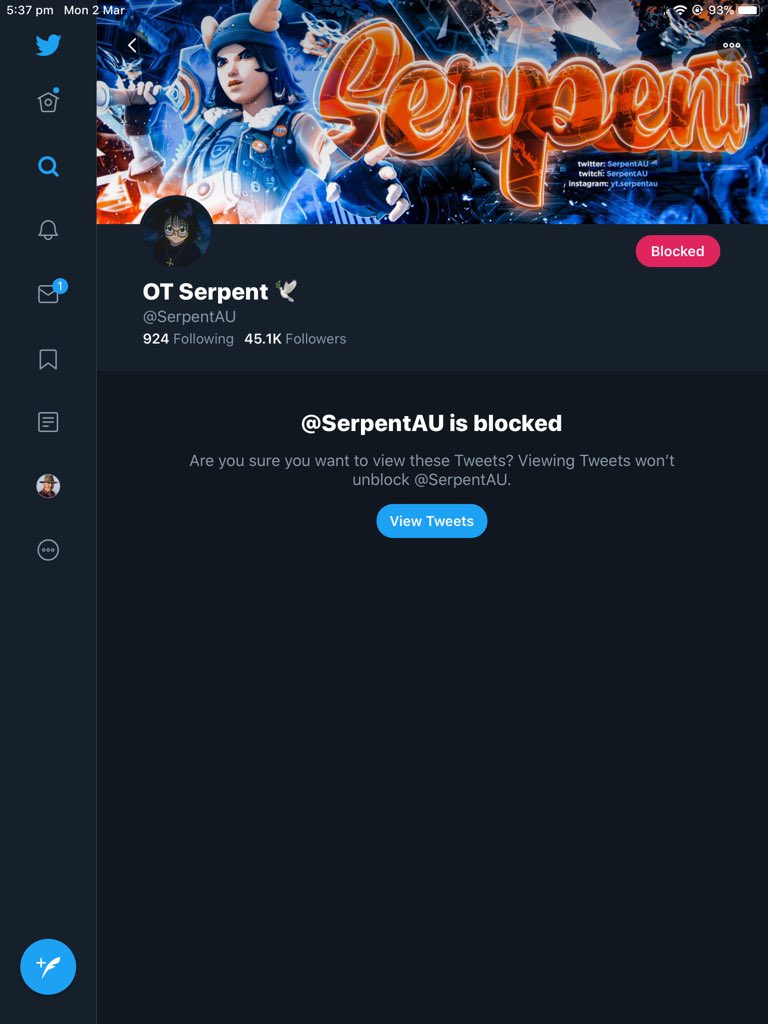Tap View Tweets button
This screenshot has height=1024, width=768.
[x=431, y=521]
